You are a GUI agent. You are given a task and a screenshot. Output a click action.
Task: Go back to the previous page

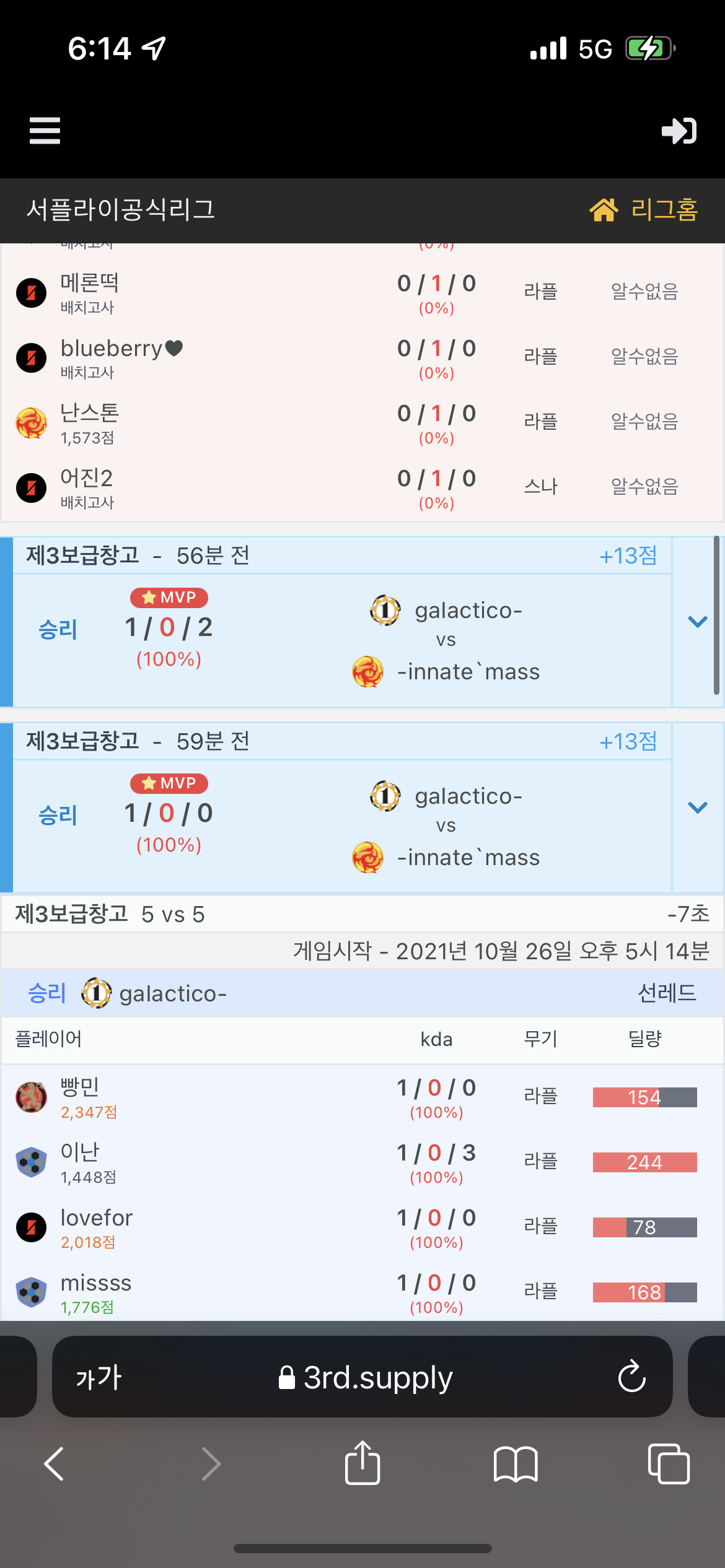[54, 1464]
